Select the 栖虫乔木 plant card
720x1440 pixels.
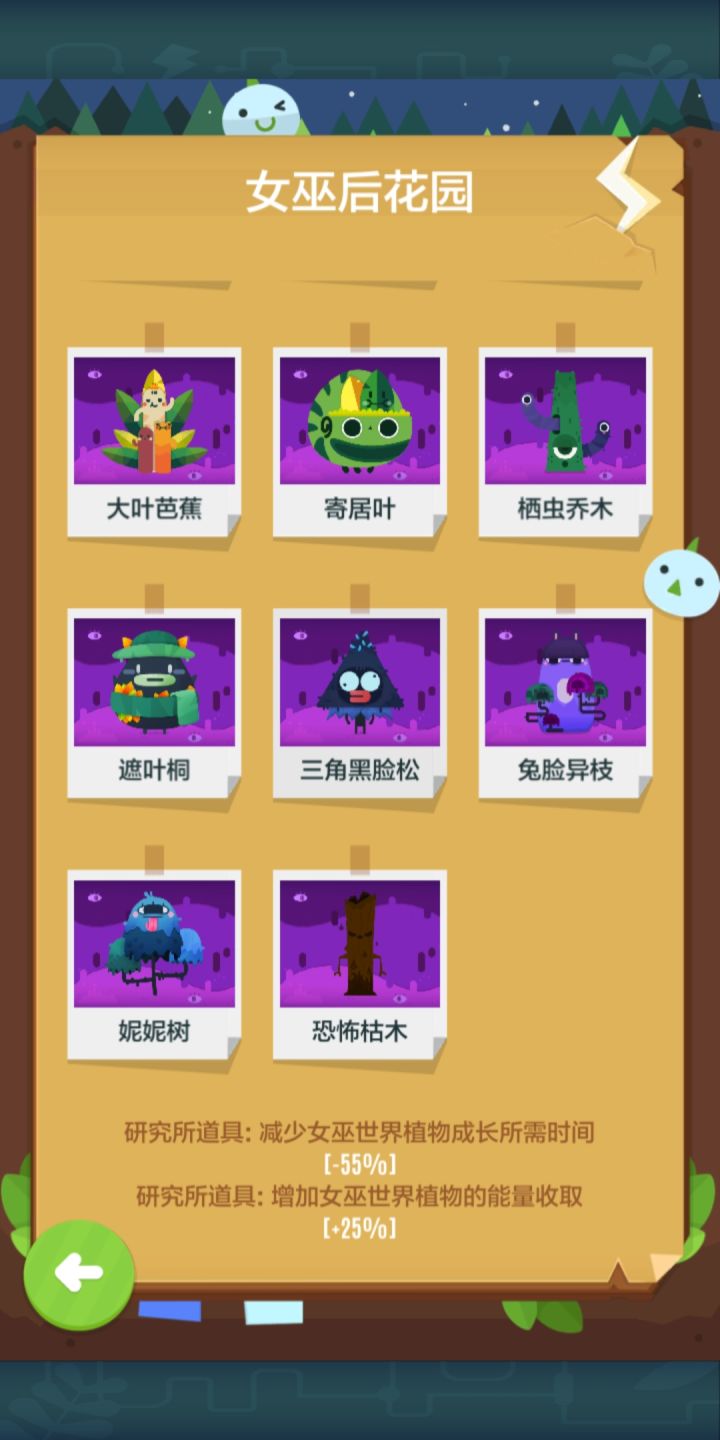pos(565,443)
